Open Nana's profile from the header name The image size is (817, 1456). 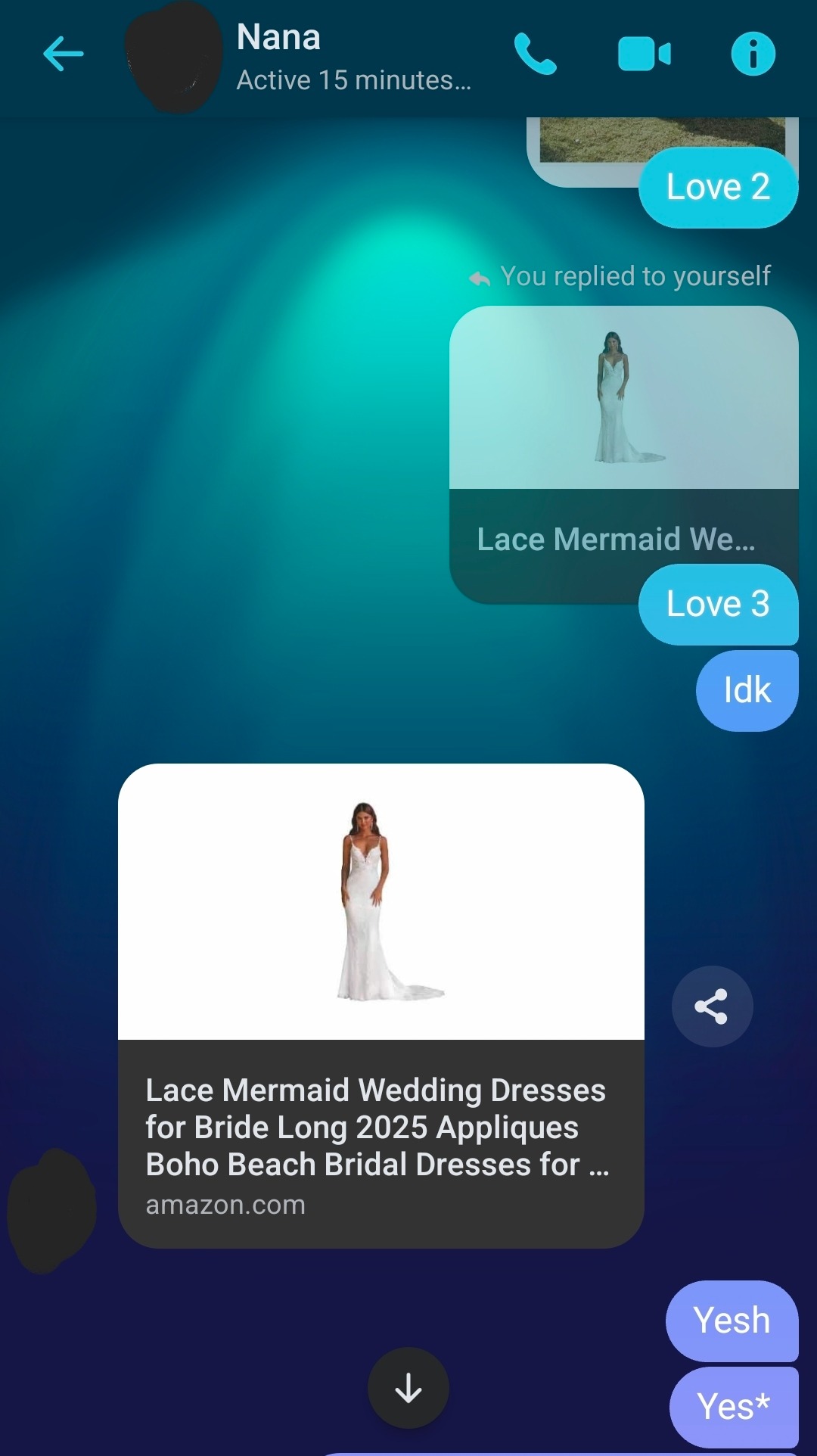click(x=278, y=38)
